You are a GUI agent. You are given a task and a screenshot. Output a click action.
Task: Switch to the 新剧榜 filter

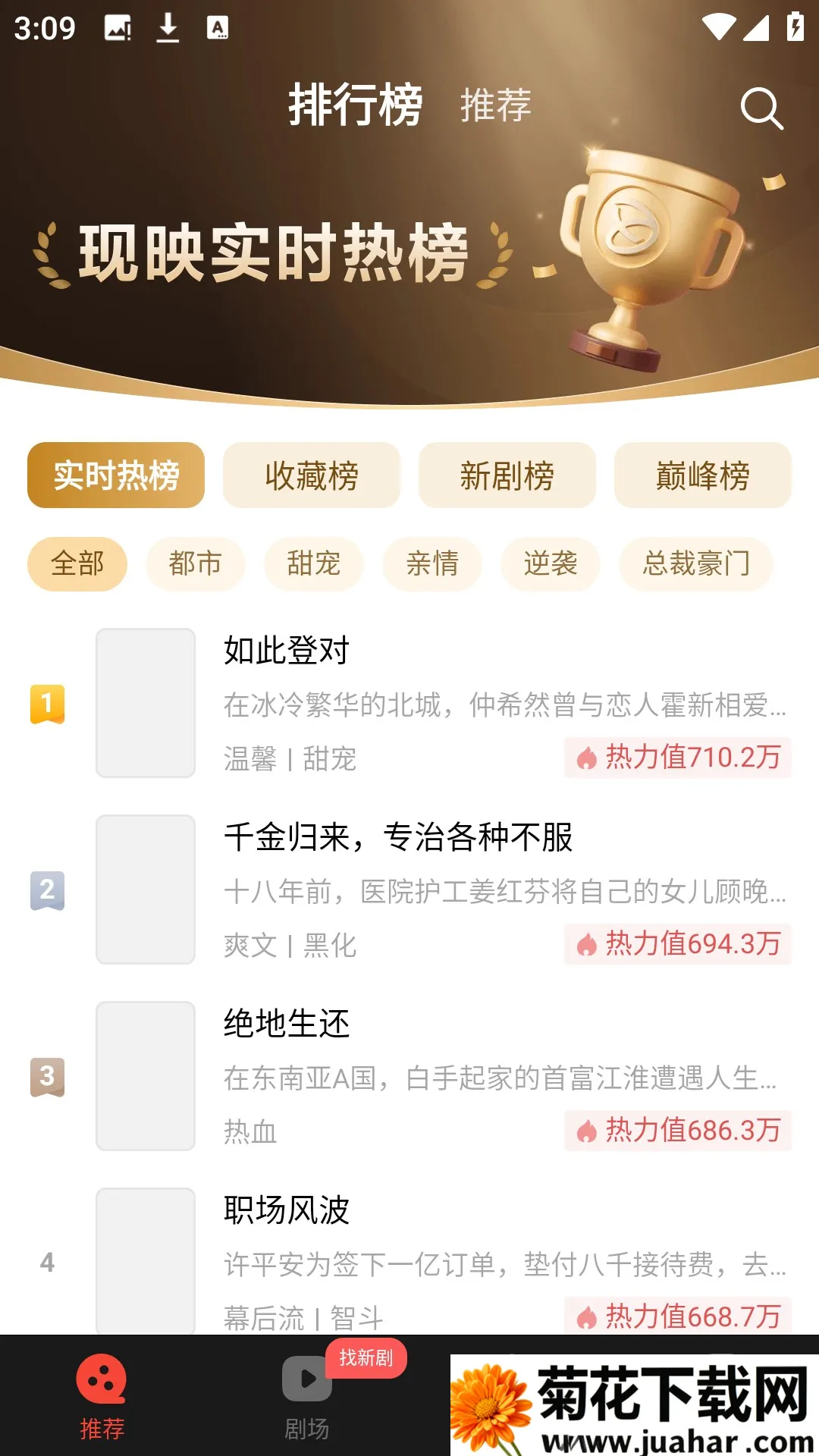point(507,476)
